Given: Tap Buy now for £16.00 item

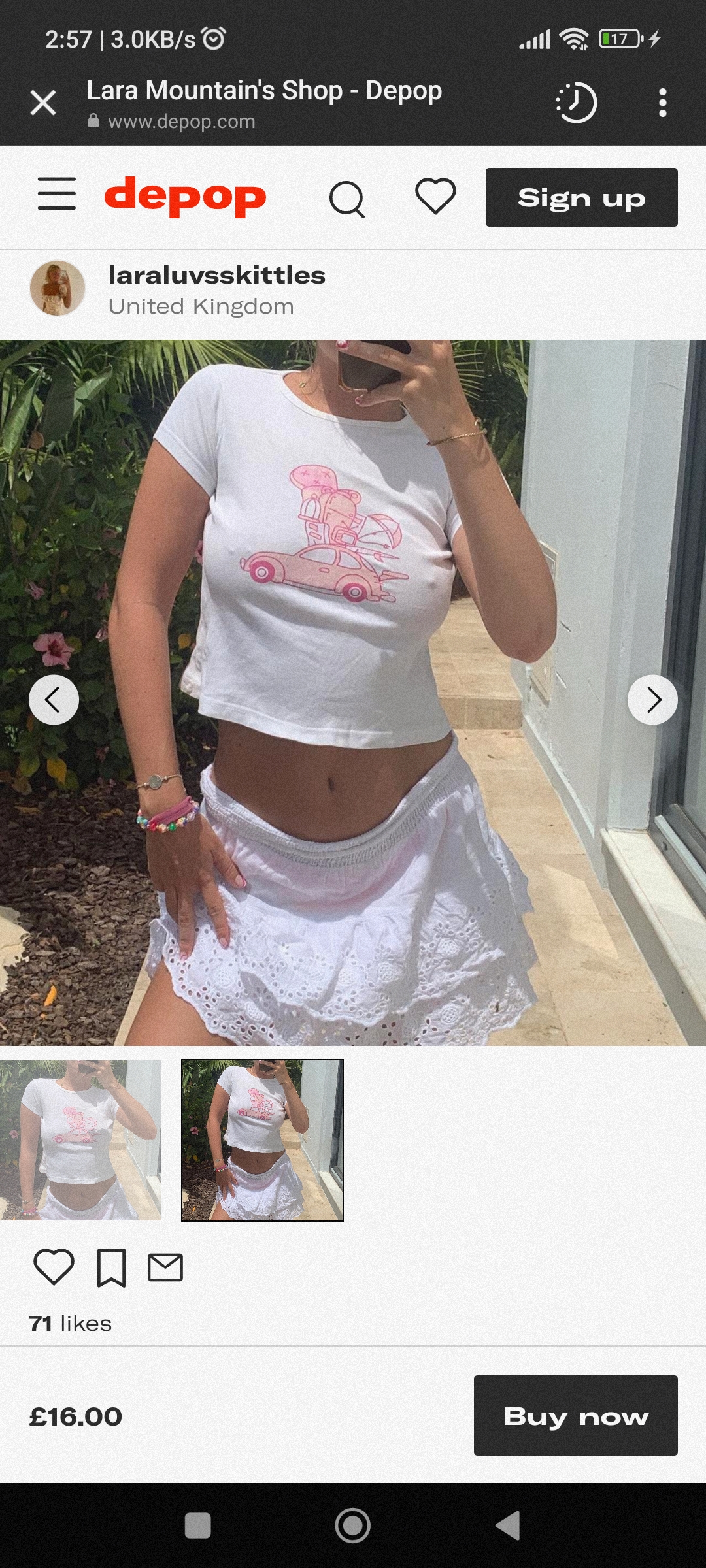Looking at the screenshot, I should coord(575,1415).
